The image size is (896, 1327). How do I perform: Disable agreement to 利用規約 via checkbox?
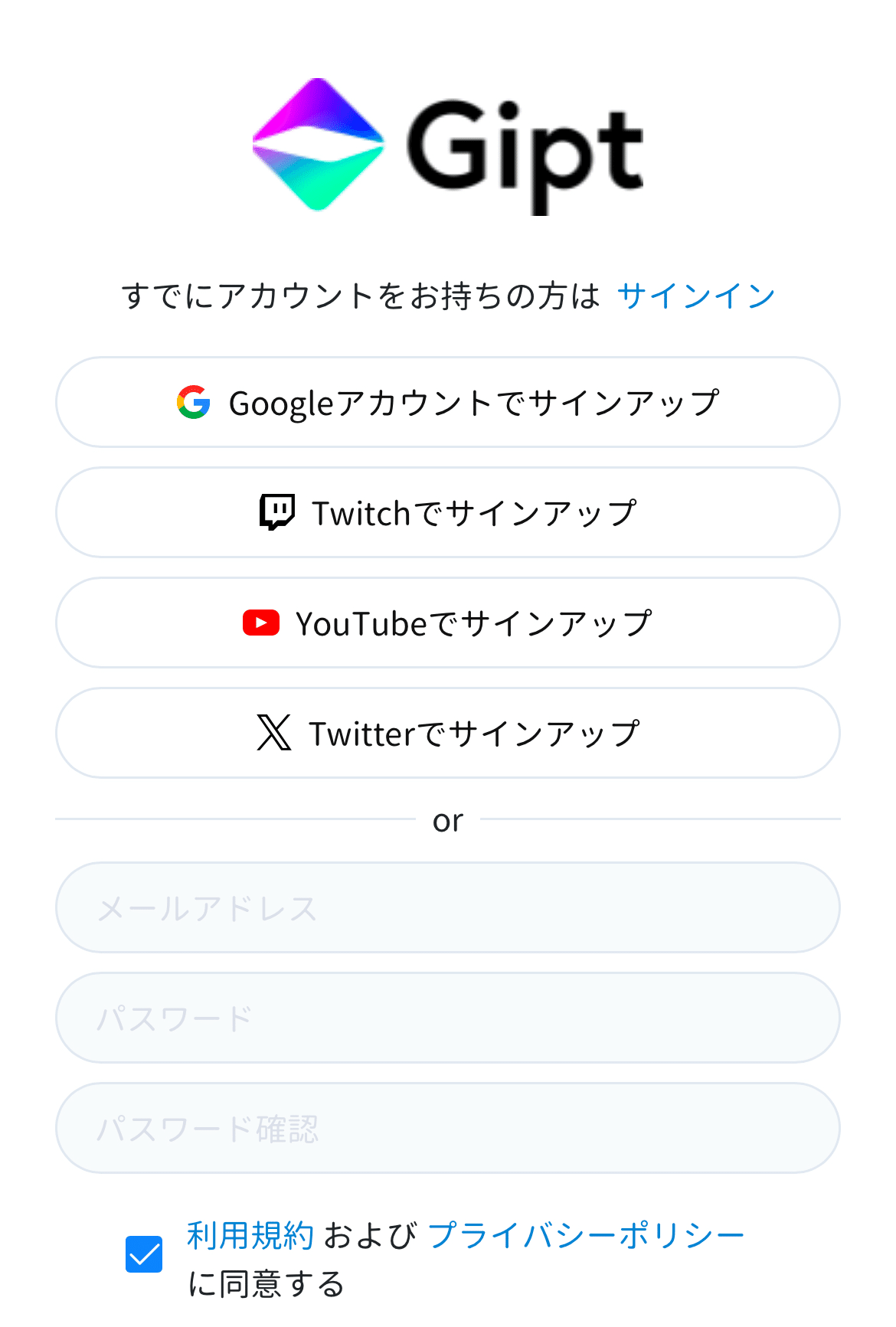pyautogui.click(x=146, y=1252)
